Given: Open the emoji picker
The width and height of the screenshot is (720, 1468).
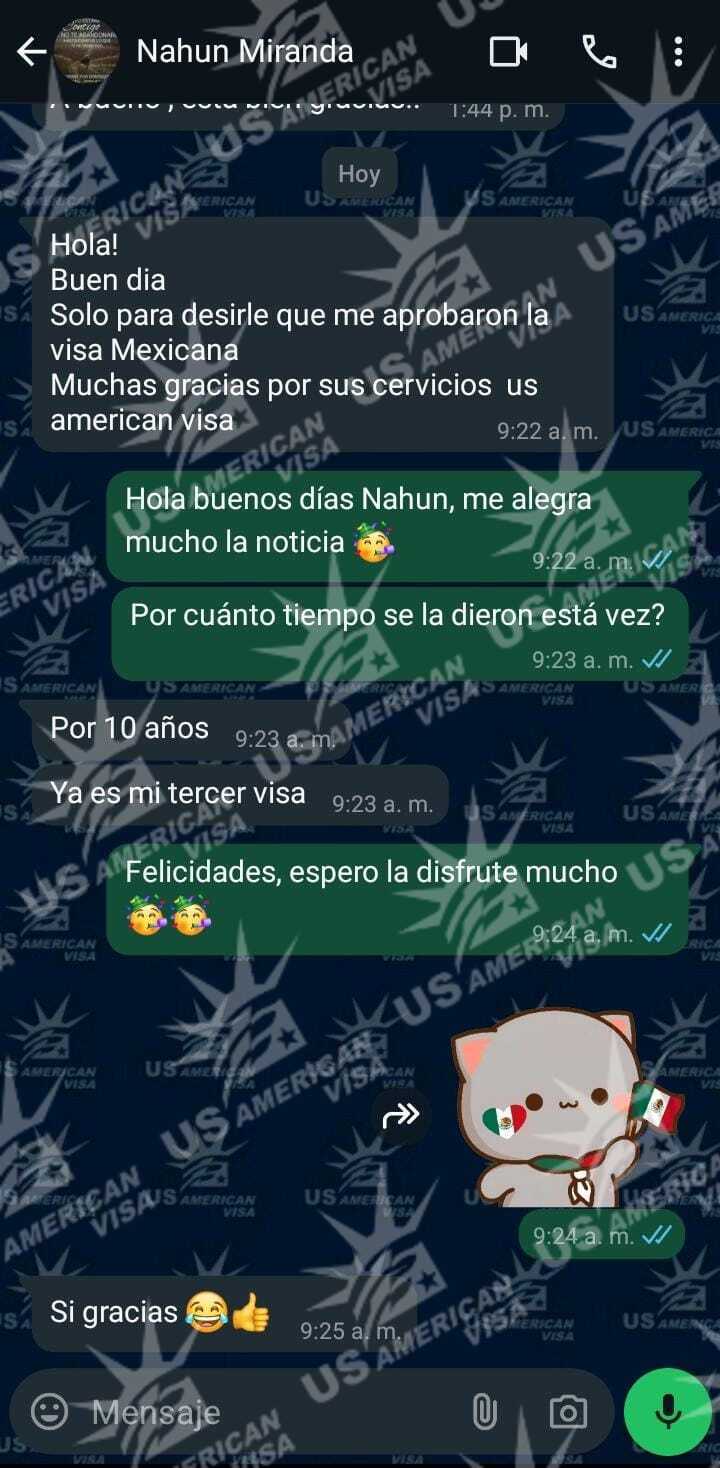Looking at the screenshot, I should click(x=49, y=1411).
